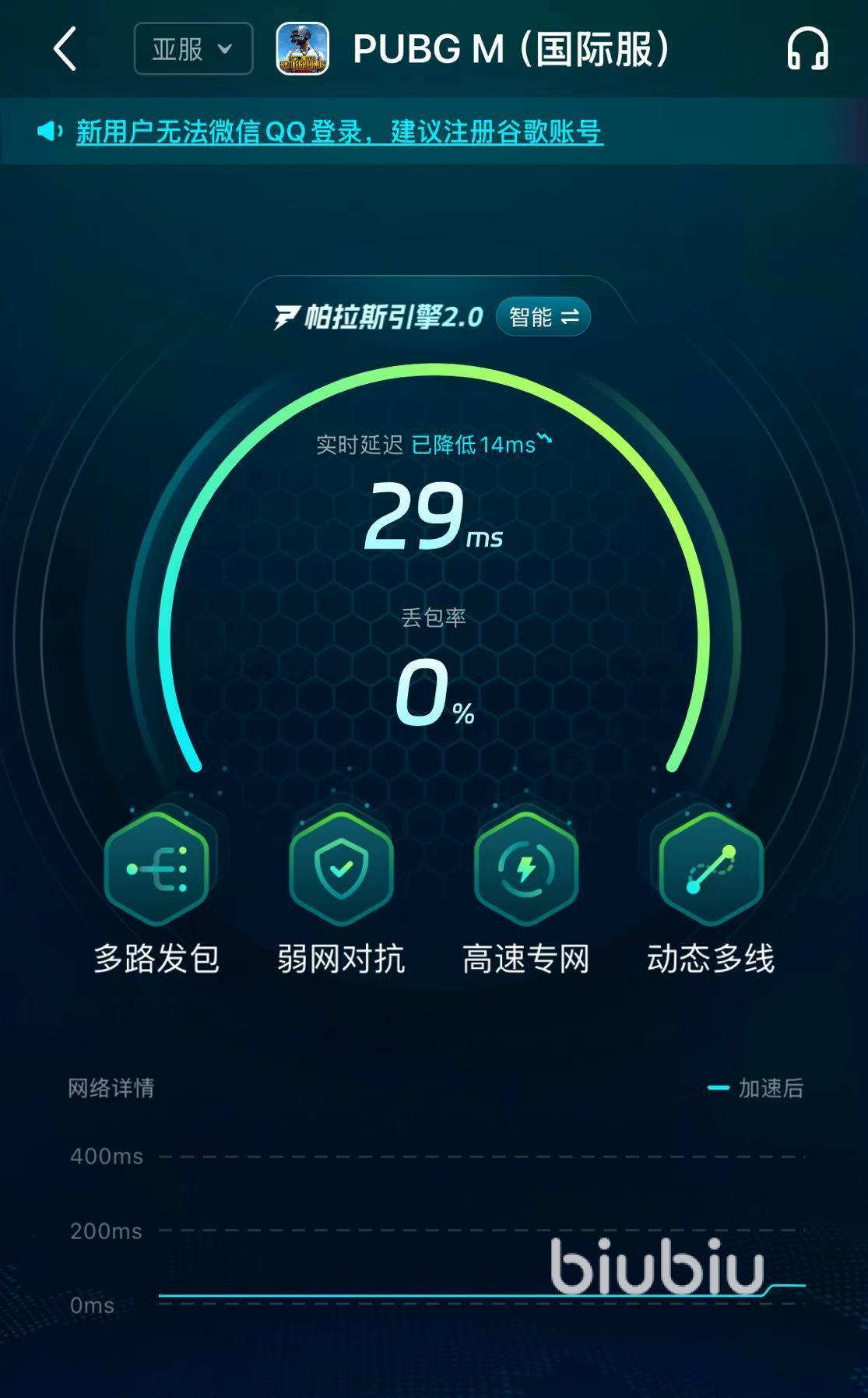Open customer support headset icon
868x1398 pixels.
coord(807,49)
